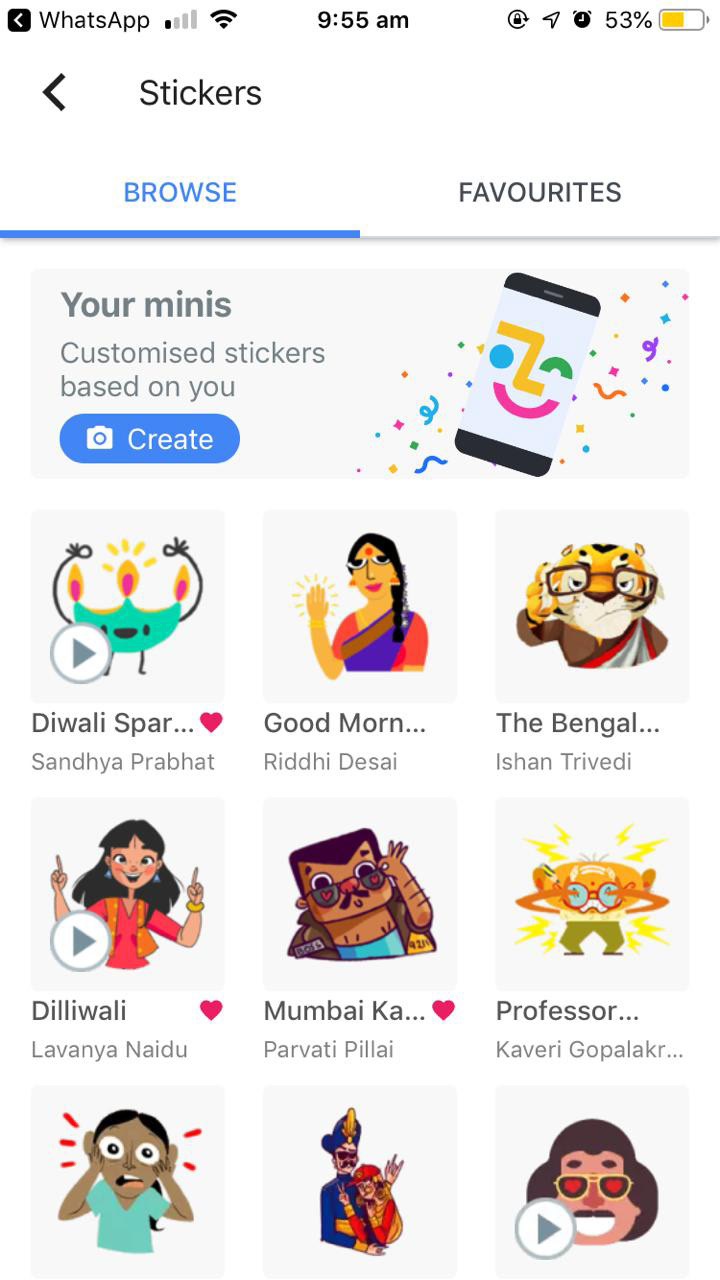Open the Good Morning pack by Riddhi Desai
The image size is (720, 1280).
[360, 606]
